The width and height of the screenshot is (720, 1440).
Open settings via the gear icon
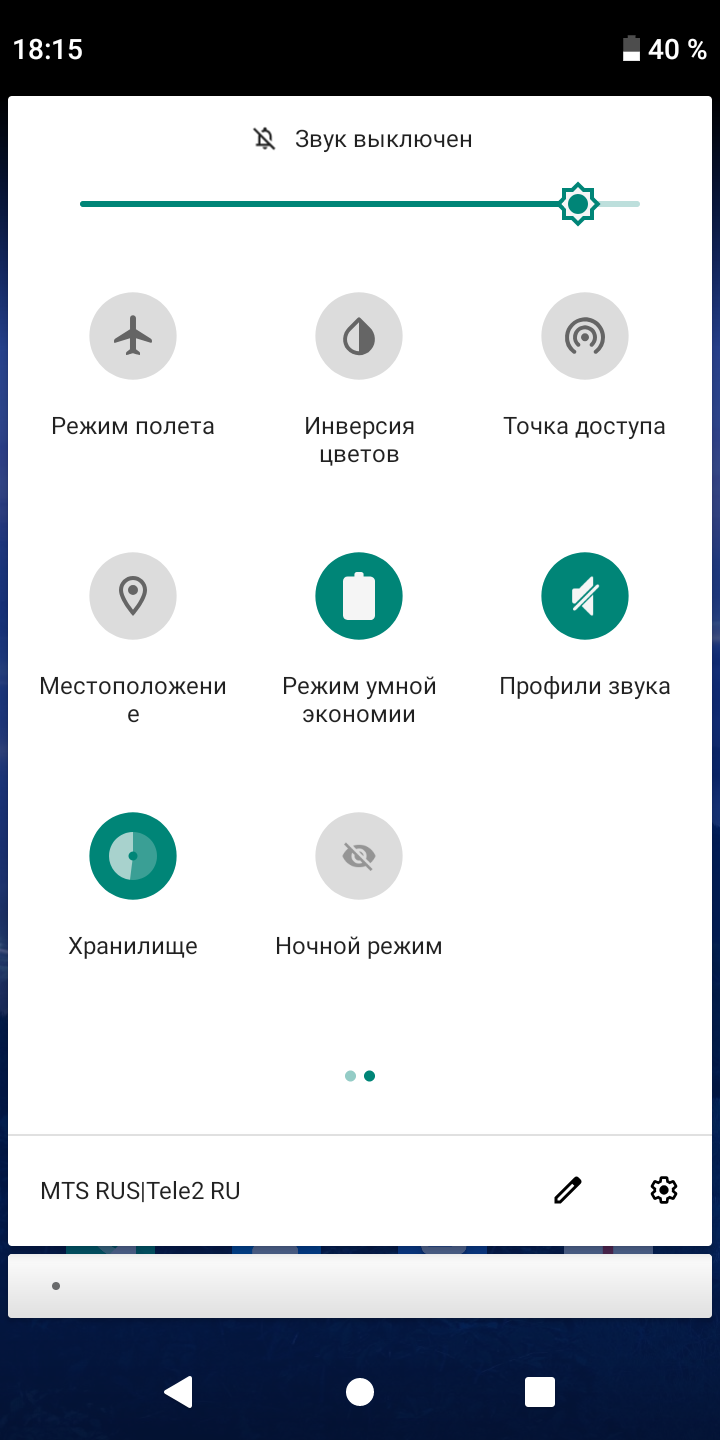tap(664, 1190)
